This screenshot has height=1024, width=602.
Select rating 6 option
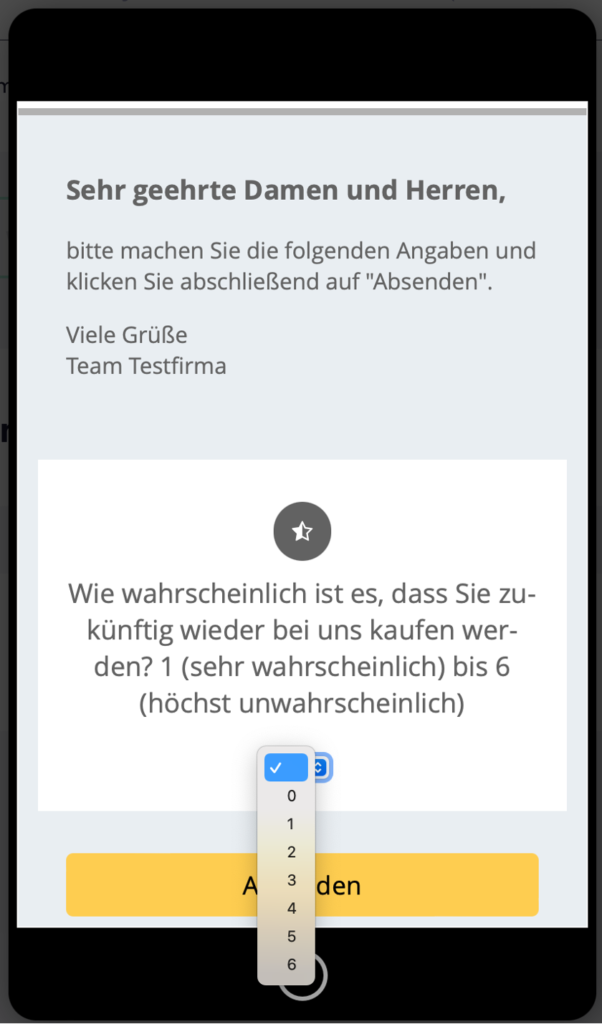coord(290,964)
